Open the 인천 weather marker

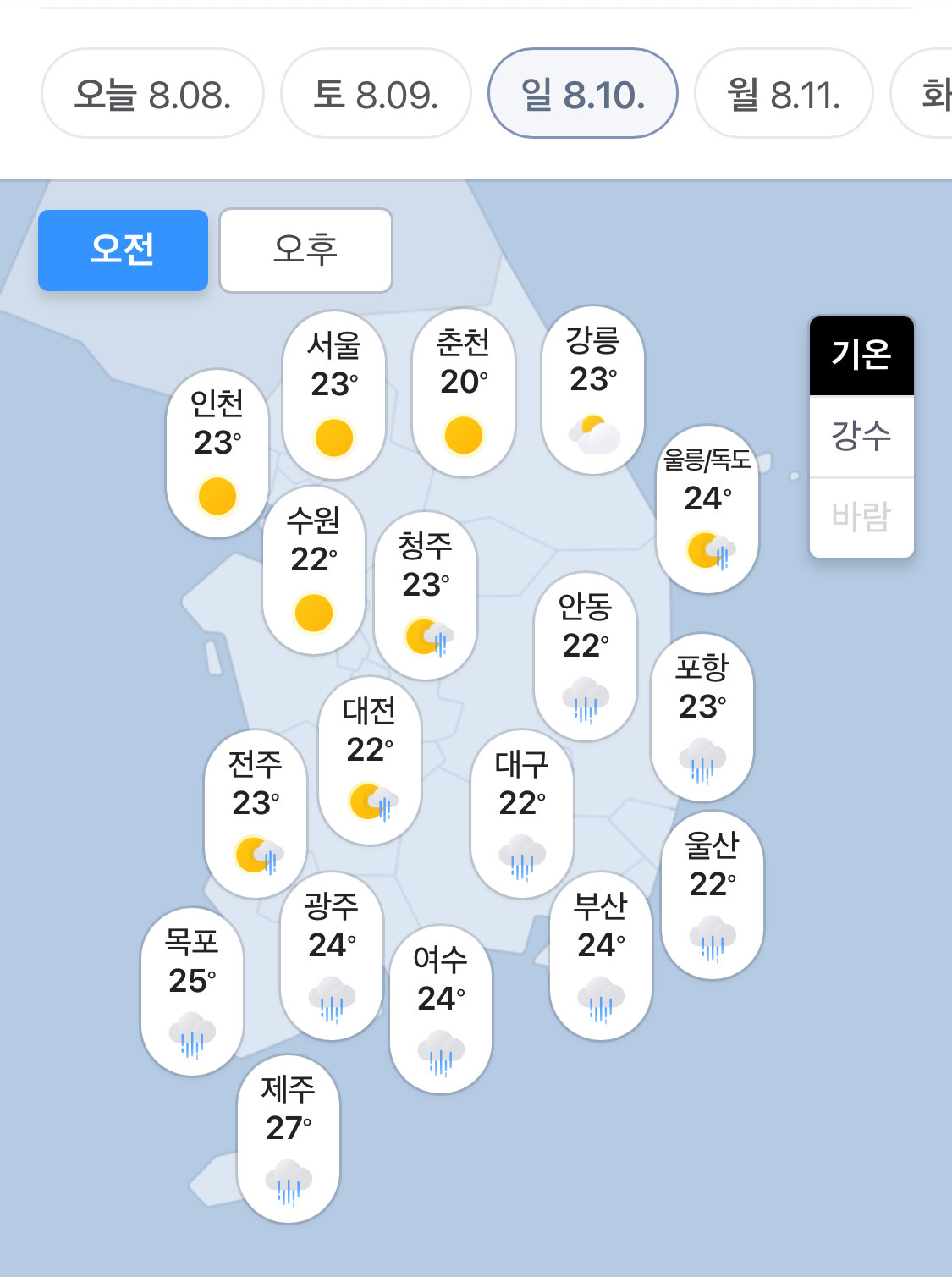(217, 453)
